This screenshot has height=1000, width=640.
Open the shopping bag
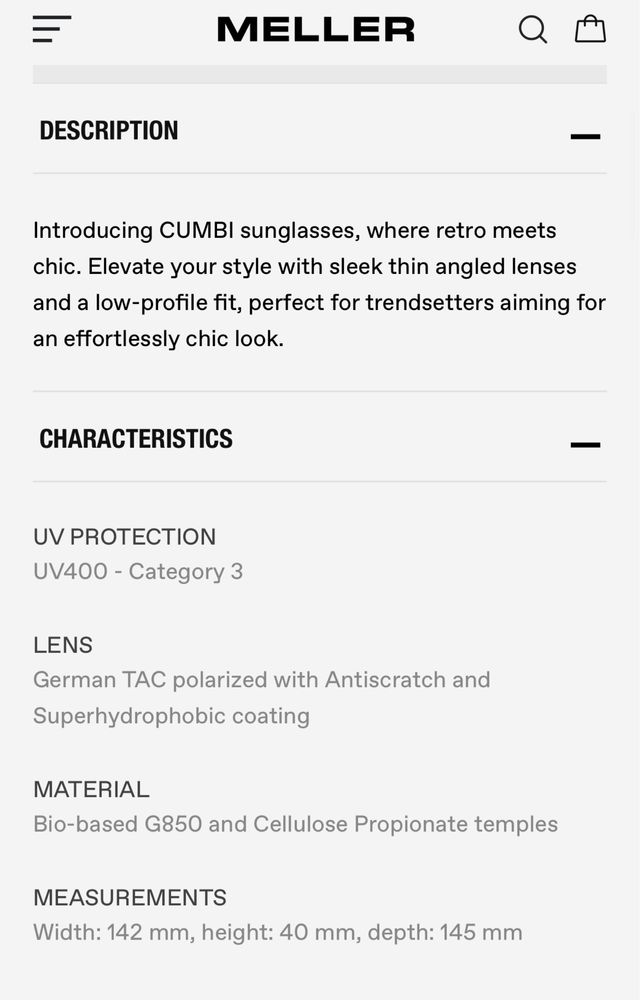(x=590, y=29)
